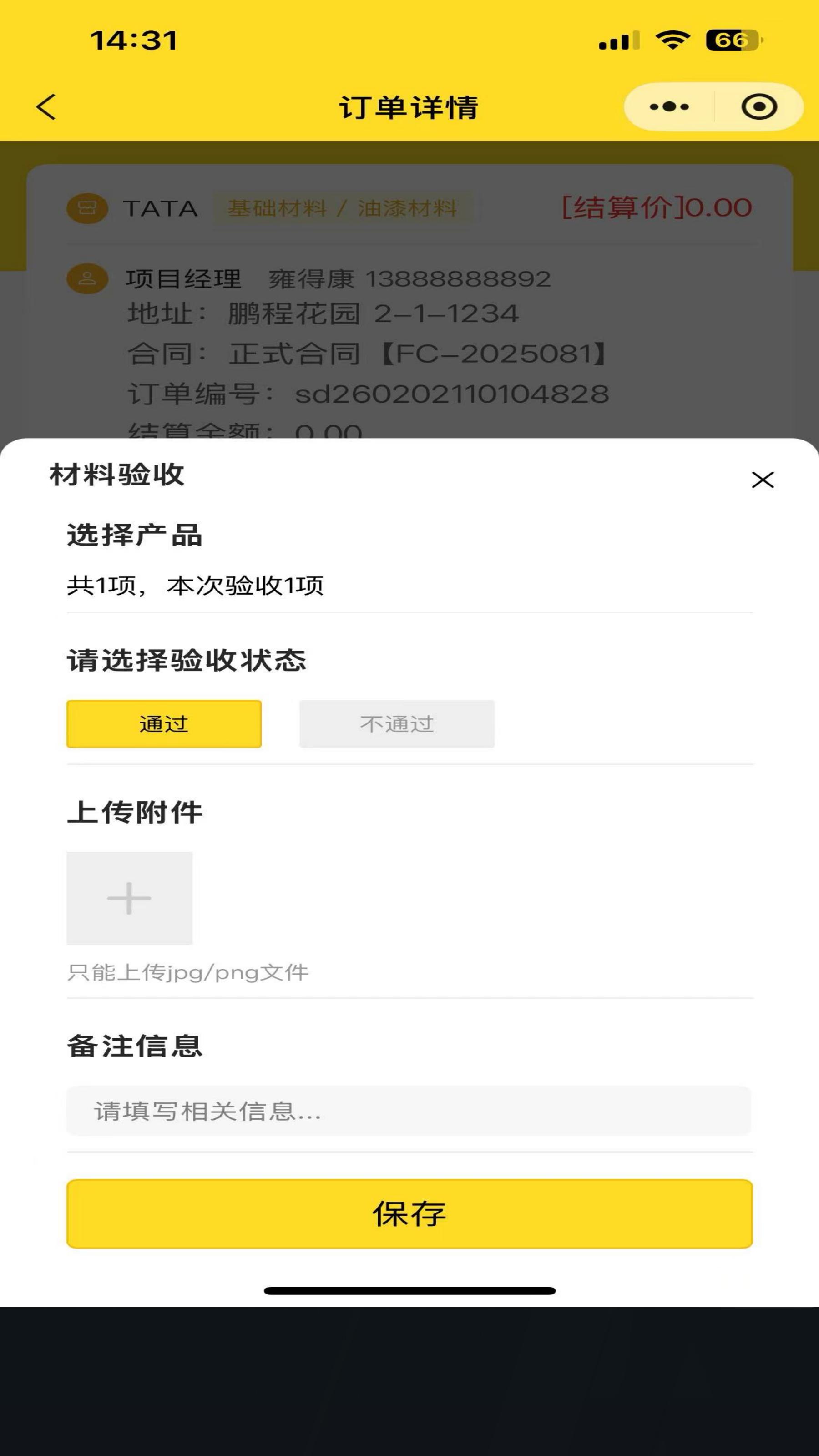819x1456 pixels.
Task: Tap the TATA store icon on the order card
Action: click(86, 208)
